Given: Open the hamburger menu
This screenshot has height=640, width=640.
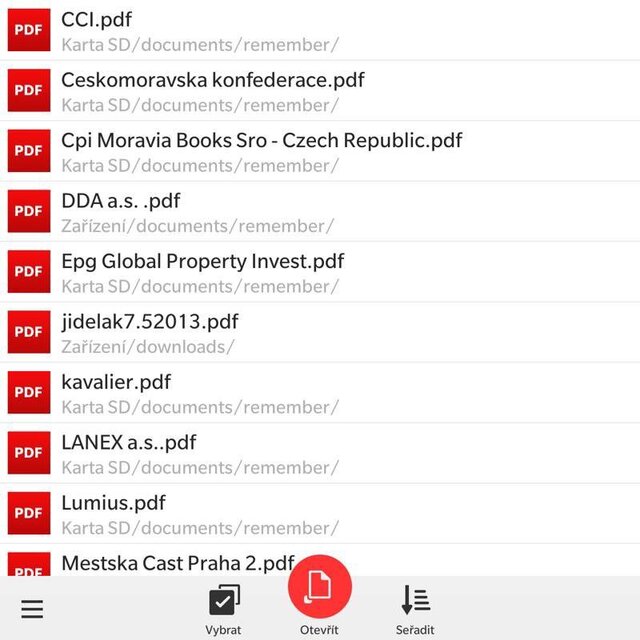Looking at the screenshot, I should coord(32,609).
